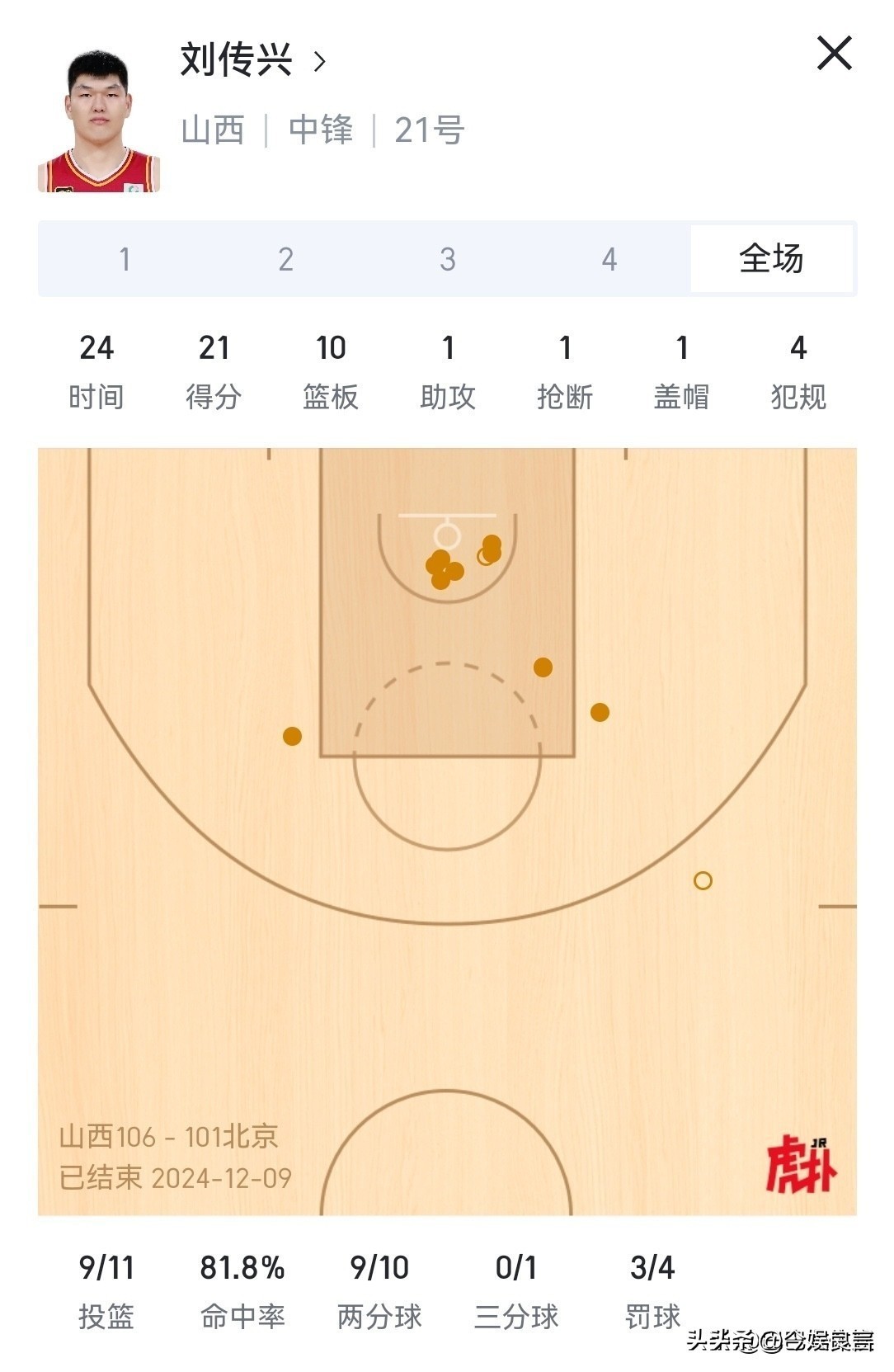The height and width of the screenshot is (1372, 894).
Task: Select the 全场 full game tab
Action: pos(771,259)
